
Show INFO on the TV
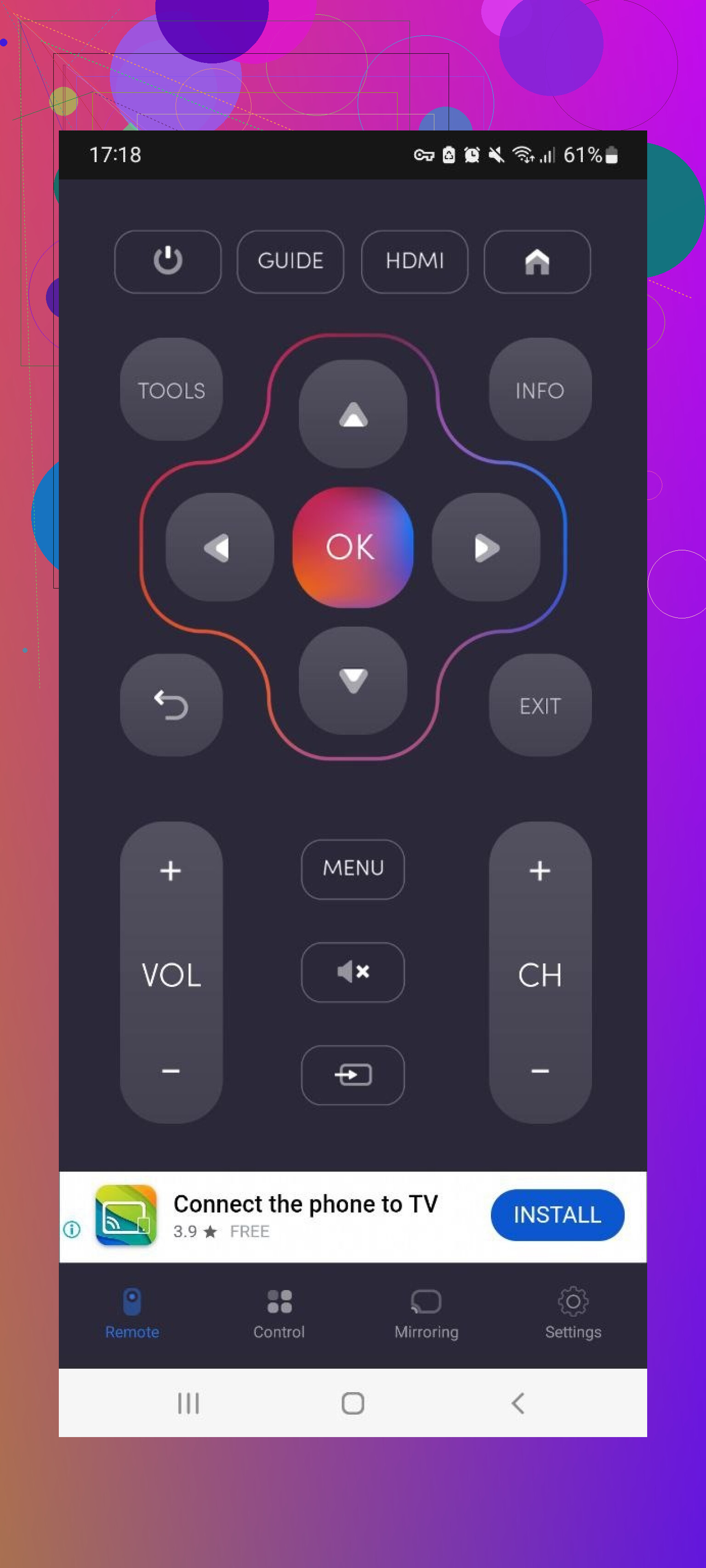(x=540, y=390)
